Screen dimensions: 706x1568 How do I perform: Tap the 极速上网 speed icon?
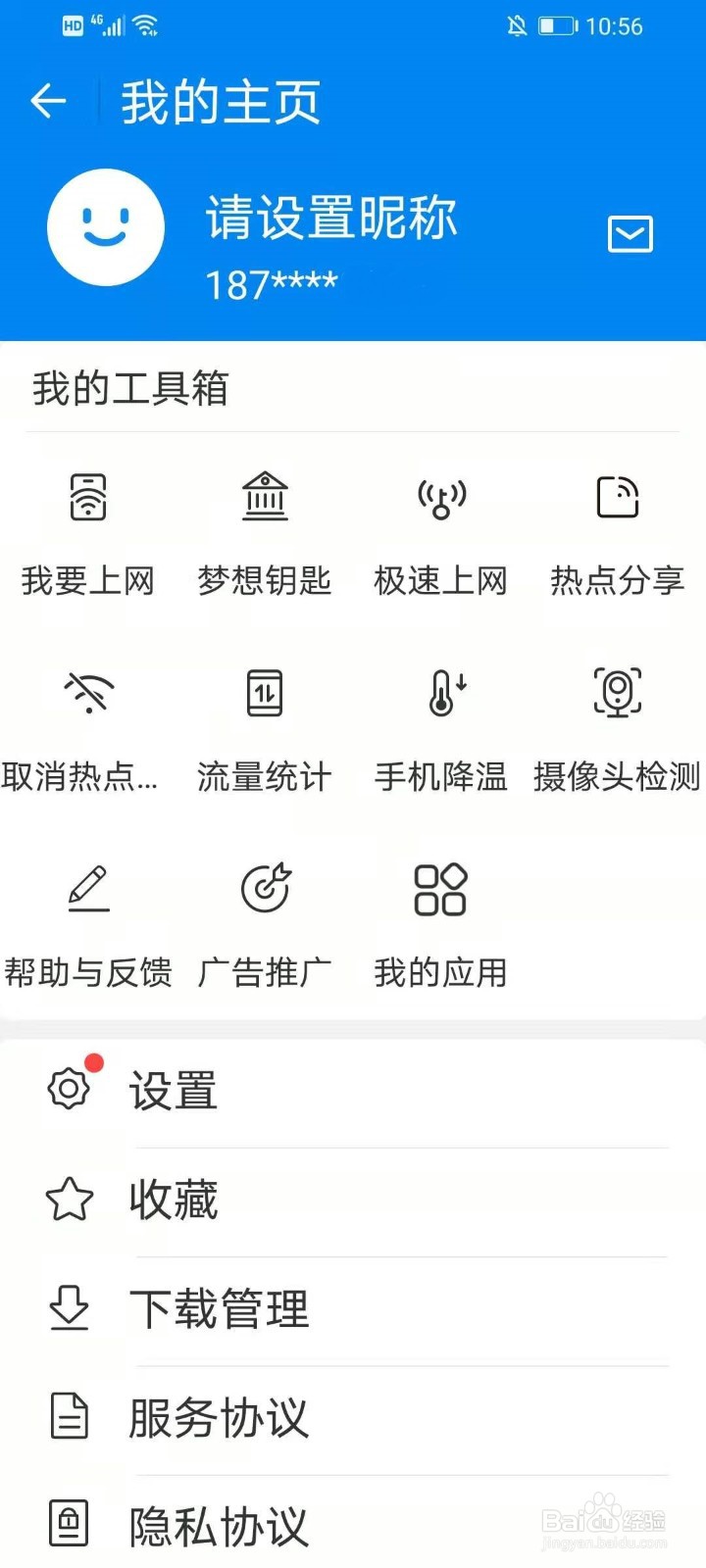[x=440, y=498]
